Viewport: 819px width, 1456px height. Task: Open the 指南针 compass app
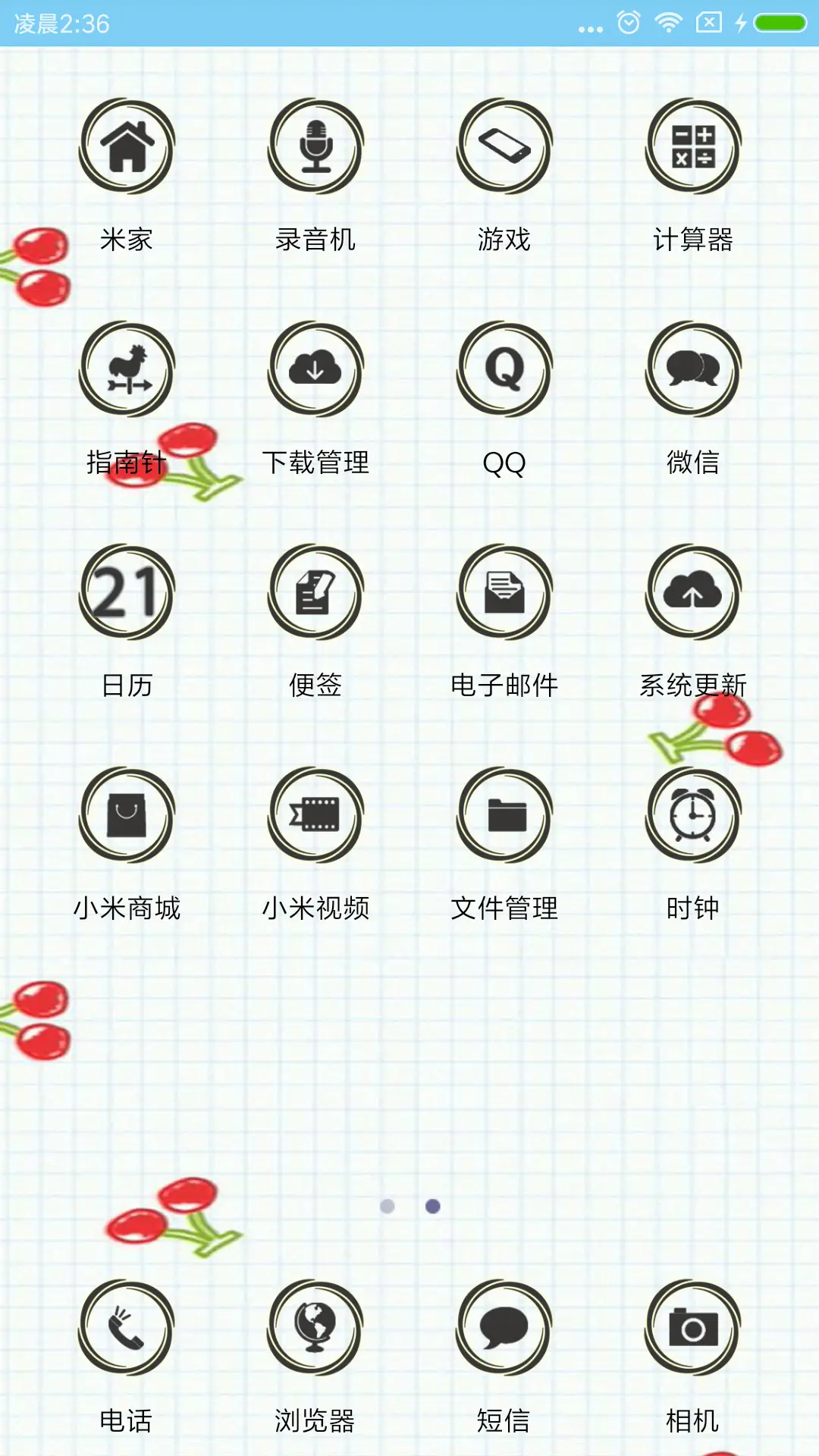tap(127, 371)
